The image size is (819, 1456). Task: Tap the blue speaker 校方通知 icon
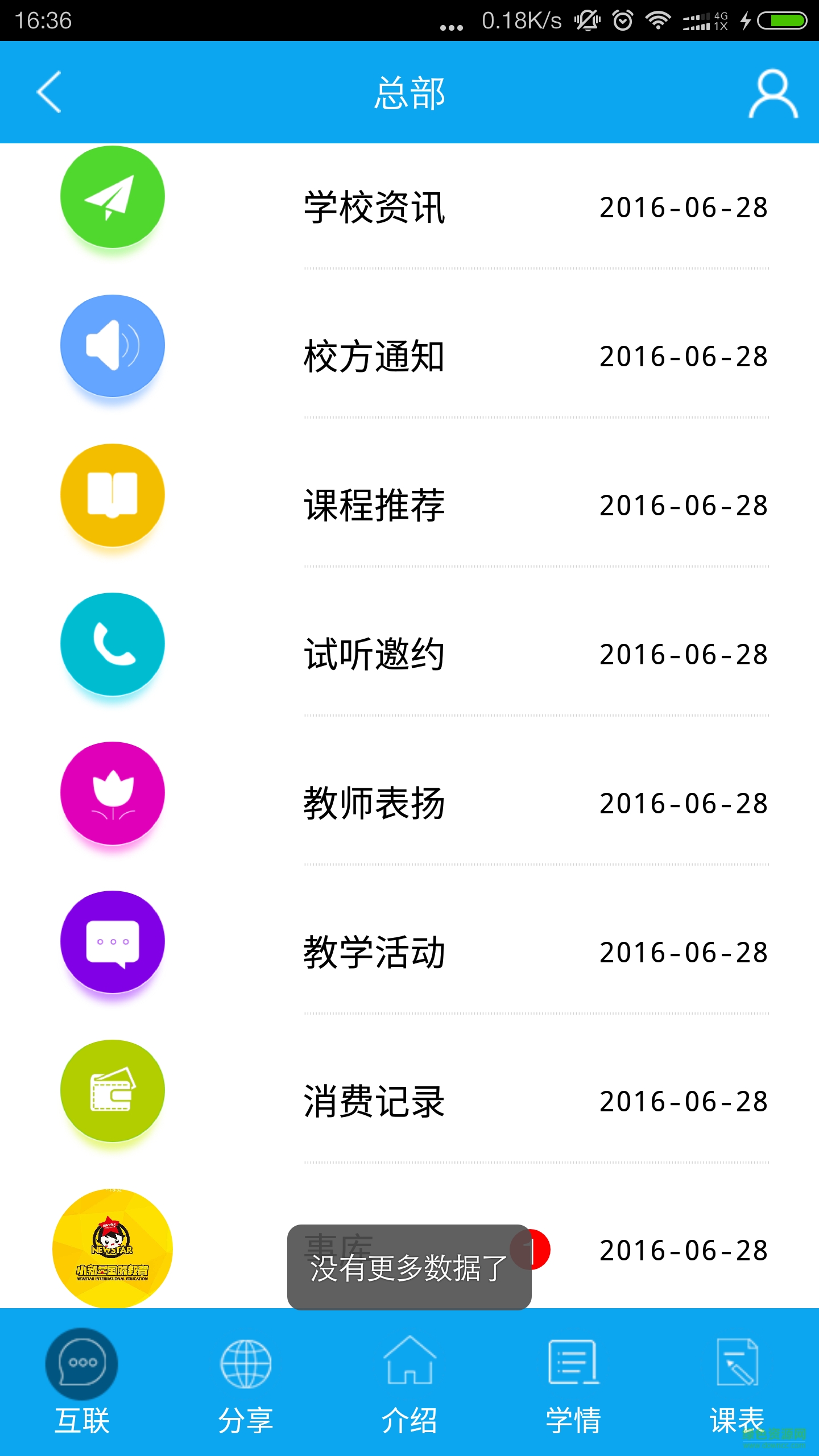coord(111,345)
